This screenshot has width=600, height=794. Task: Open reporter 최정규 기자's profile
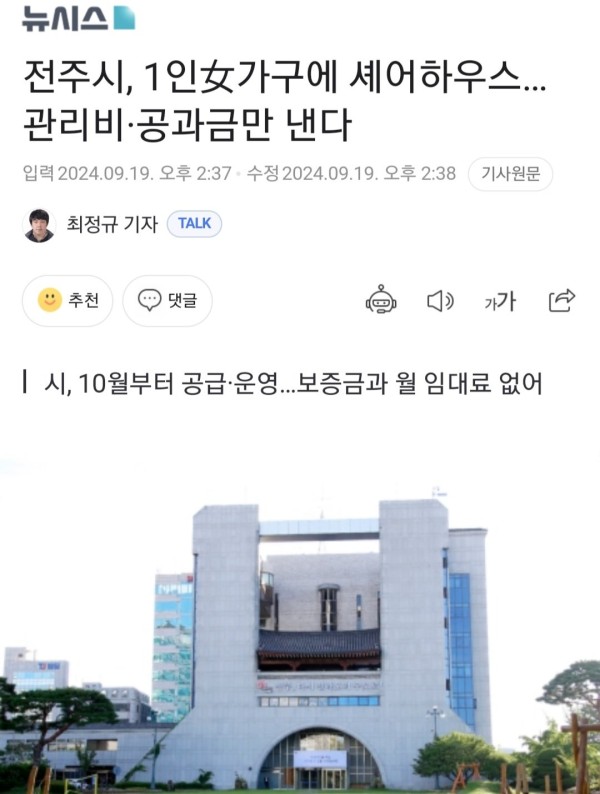click(x=110, y=225)
